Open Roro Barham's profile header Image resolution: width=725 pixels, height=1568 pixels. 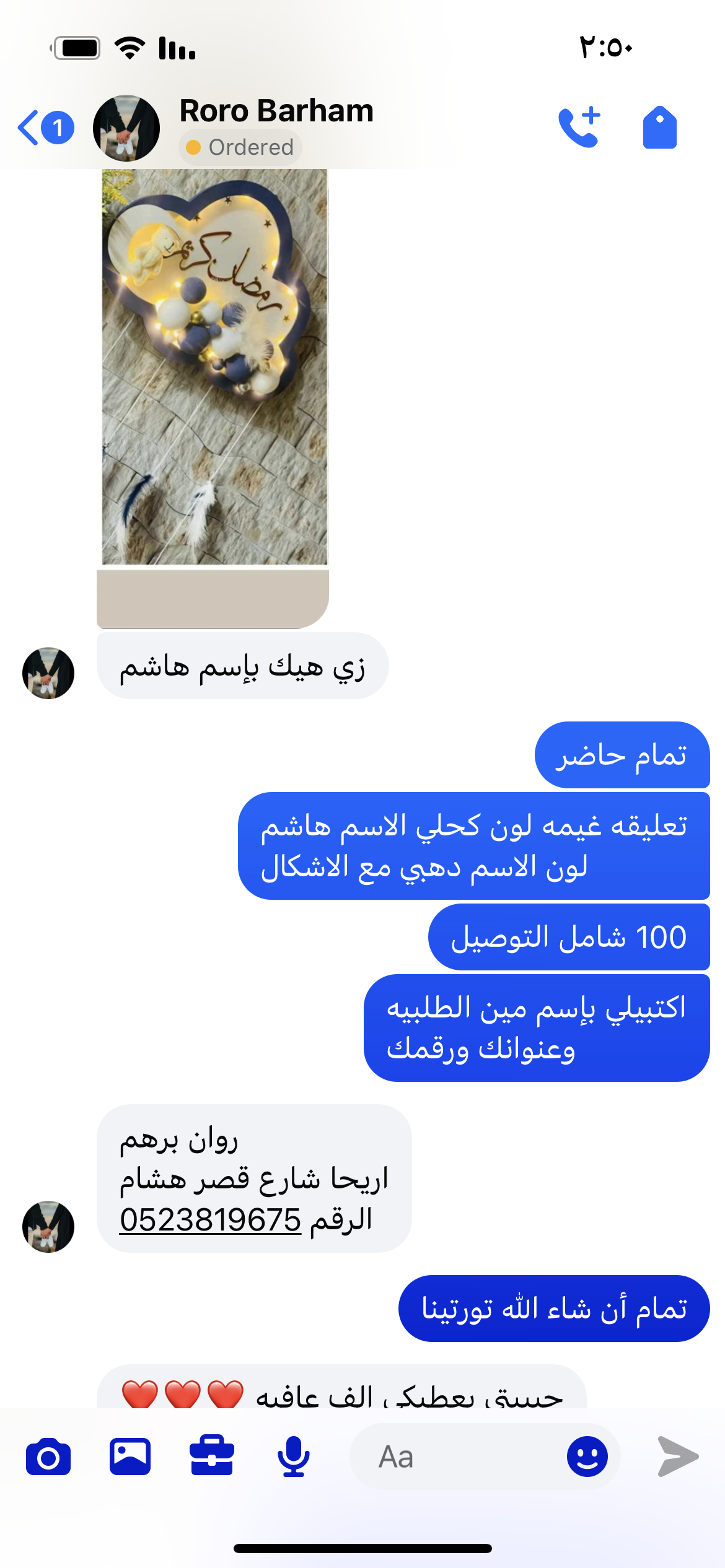(x=276, y=111)
